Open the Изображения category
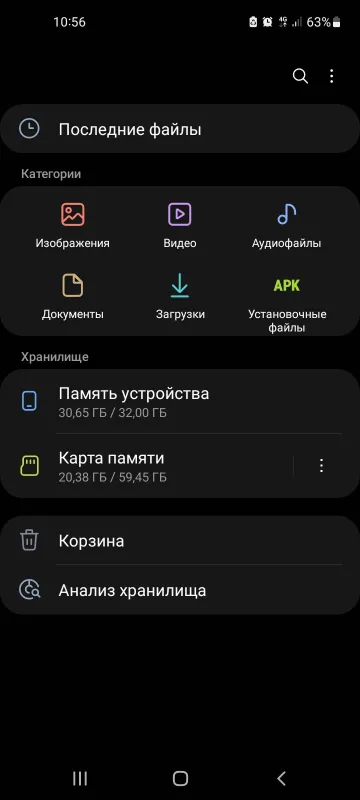The height and width of the screenshot is (800, 360). (x=72, y=225)
